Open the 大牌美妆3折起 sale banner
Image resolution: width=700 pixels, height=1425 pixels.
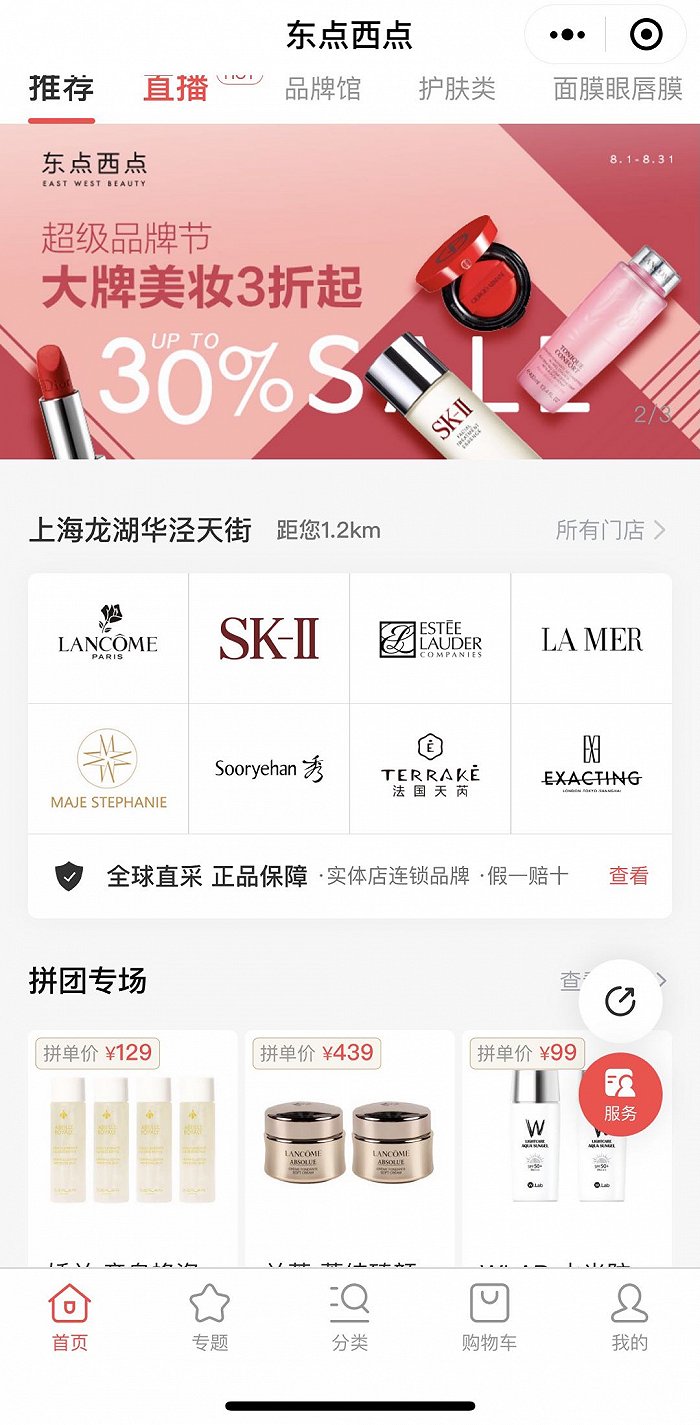[350, 292]
